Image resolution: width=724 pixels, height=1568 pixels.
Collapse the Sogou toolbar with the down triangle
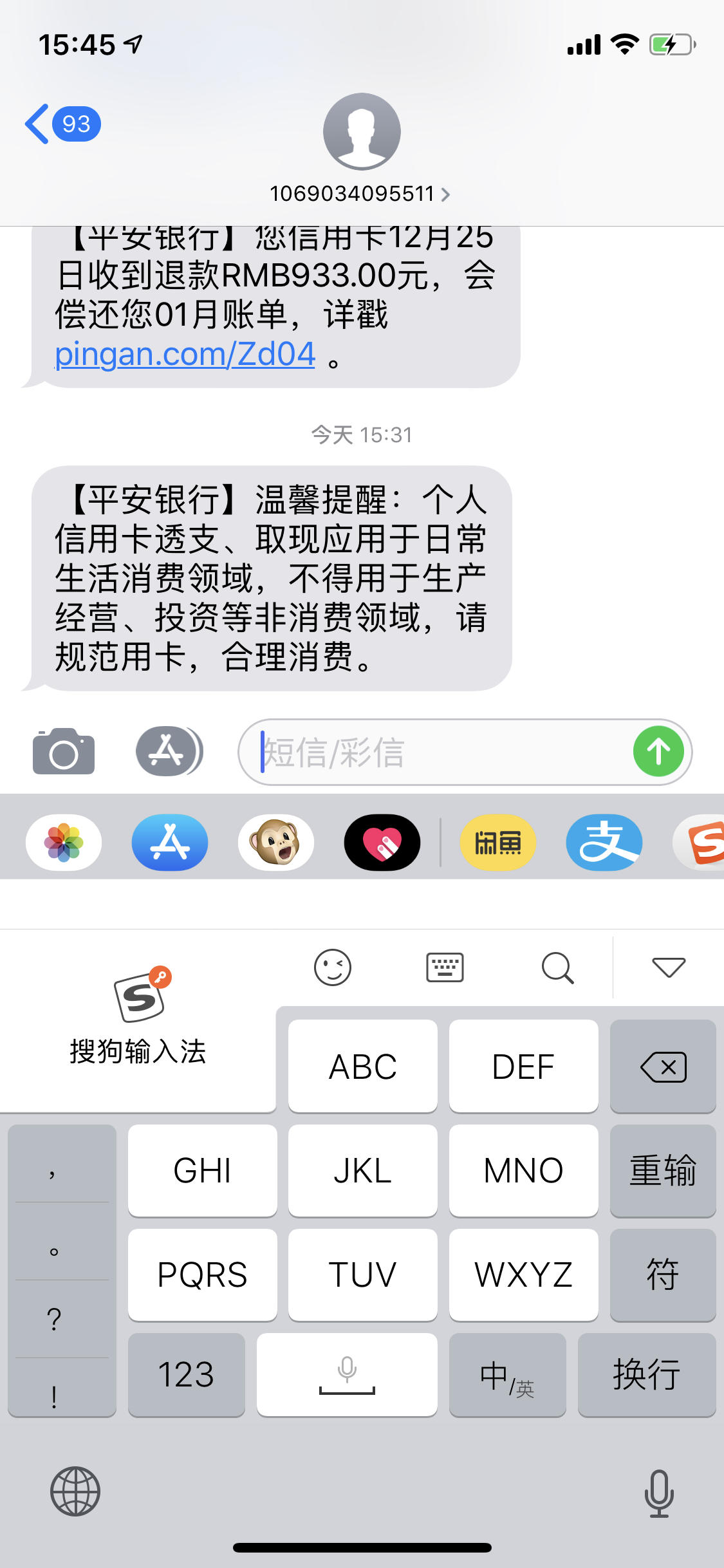[x=668, y=967]
